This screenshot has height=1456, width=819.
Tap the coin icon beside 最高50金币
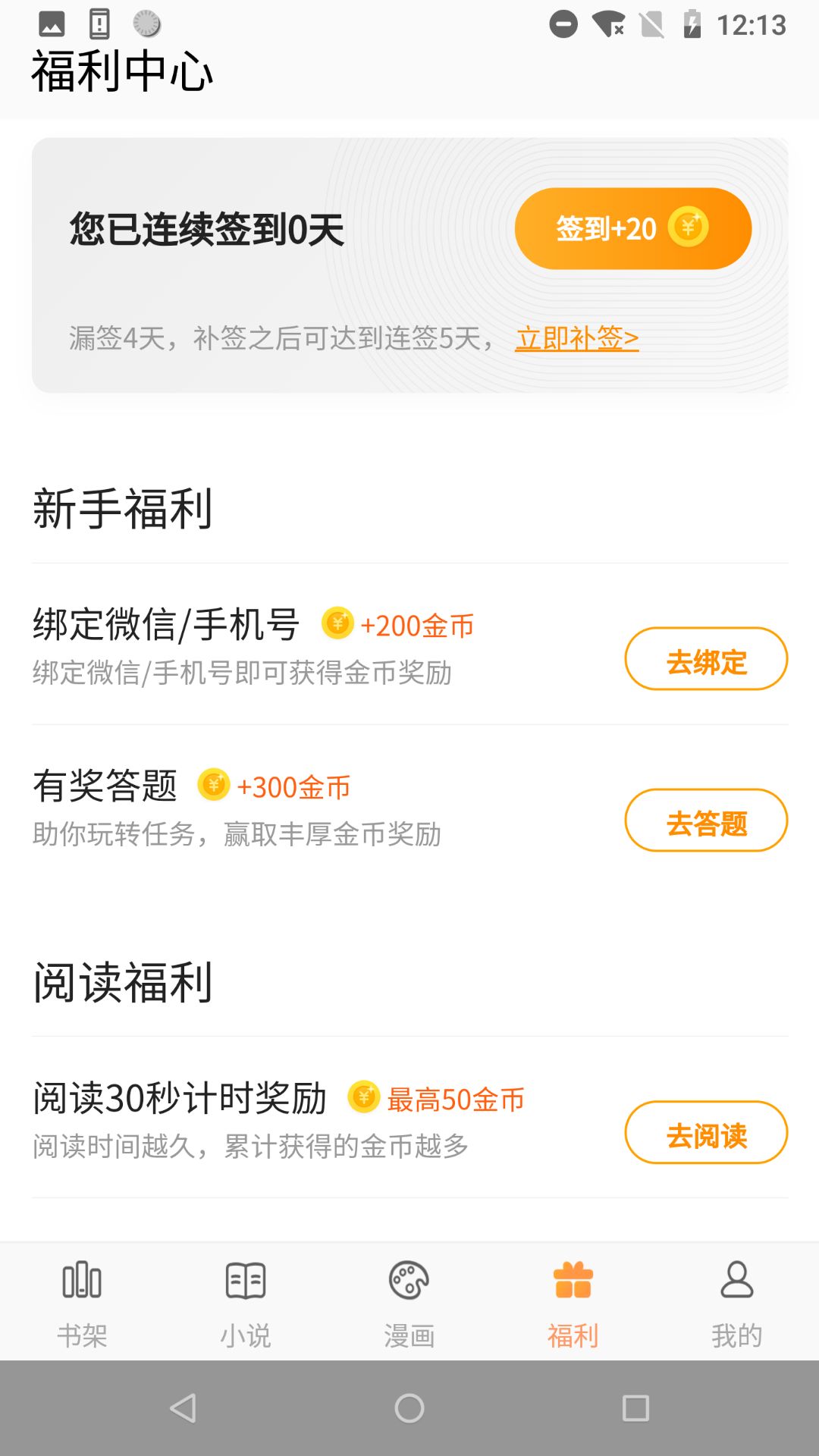[363, 1096]
